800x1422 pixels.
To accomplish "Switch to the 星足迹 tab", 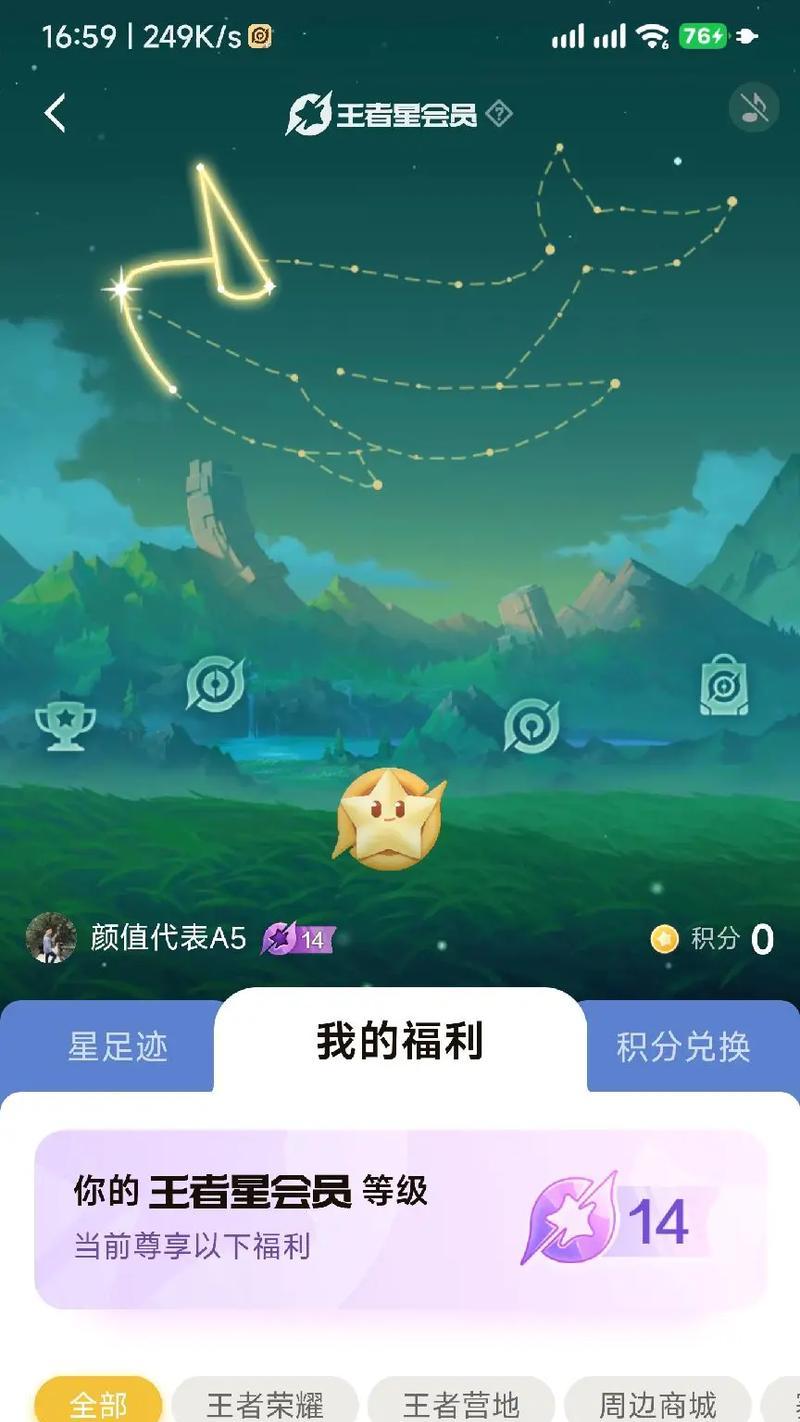I will point(117,1047).
